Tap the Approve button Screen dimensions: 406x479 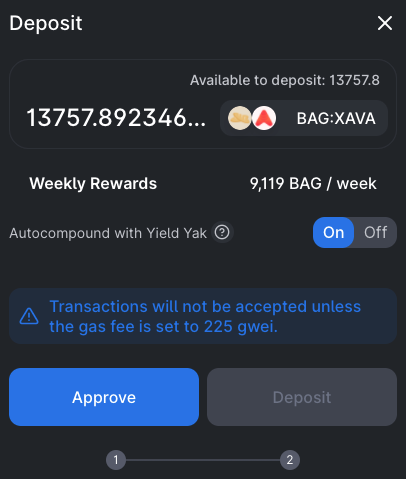(104, 397)
